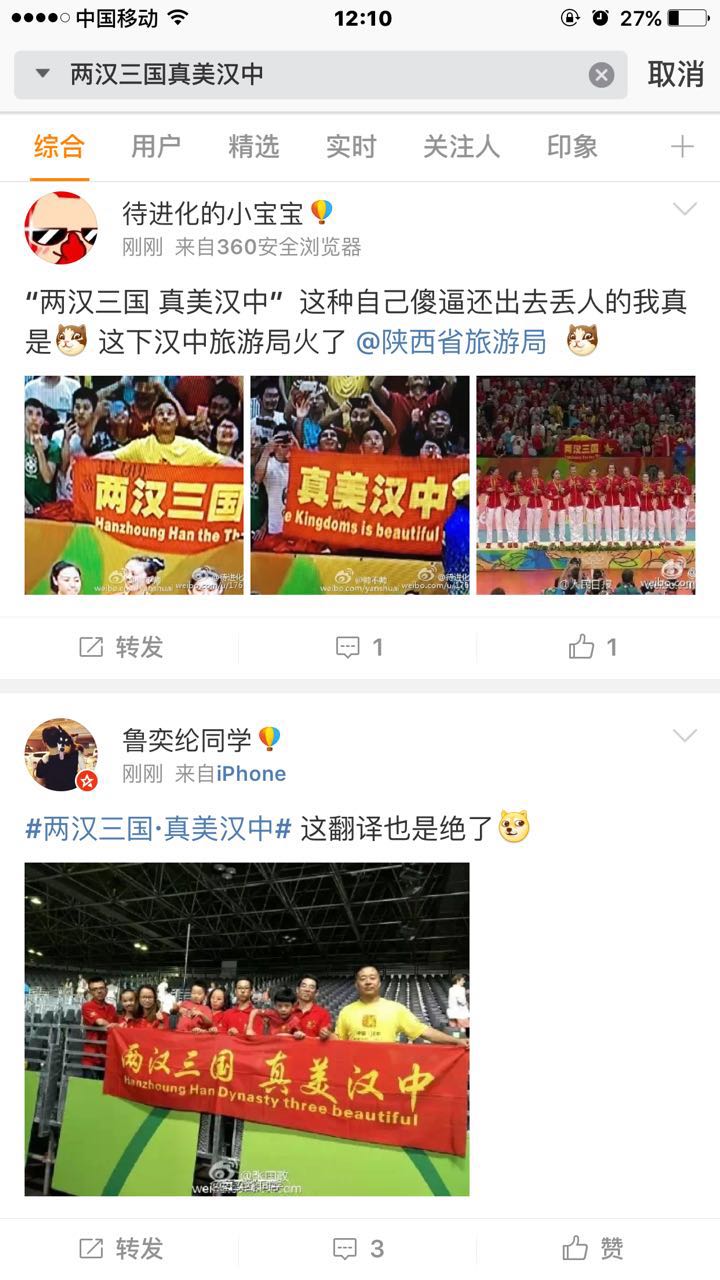Repost 待进化的小宝宝's post via 转发
Viewport: 720px width, 1280px height.
(121, 647)
